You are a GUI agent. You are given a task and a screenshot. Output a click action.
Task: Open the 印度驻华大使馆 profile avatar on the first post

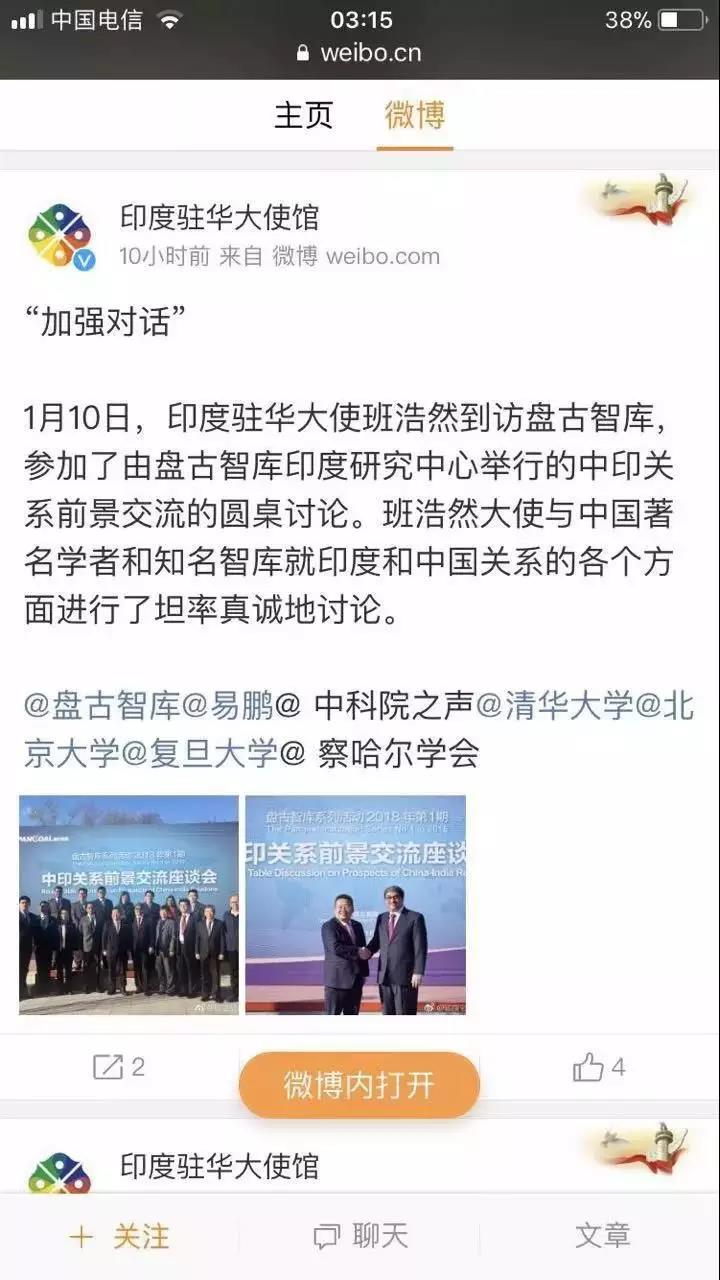[x=61, y=237]
